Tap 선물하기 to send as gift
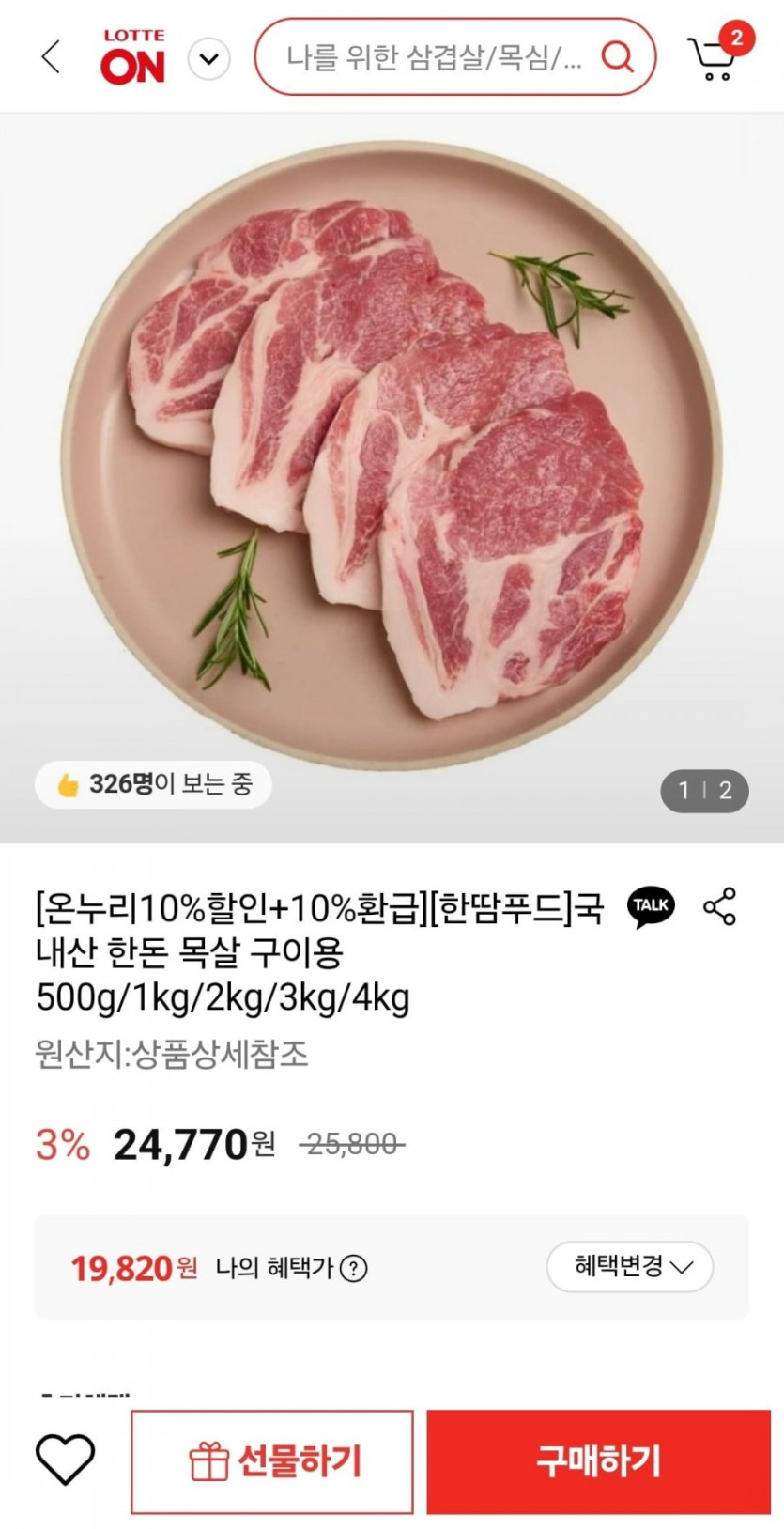784x1529 pixels. 272,1461
